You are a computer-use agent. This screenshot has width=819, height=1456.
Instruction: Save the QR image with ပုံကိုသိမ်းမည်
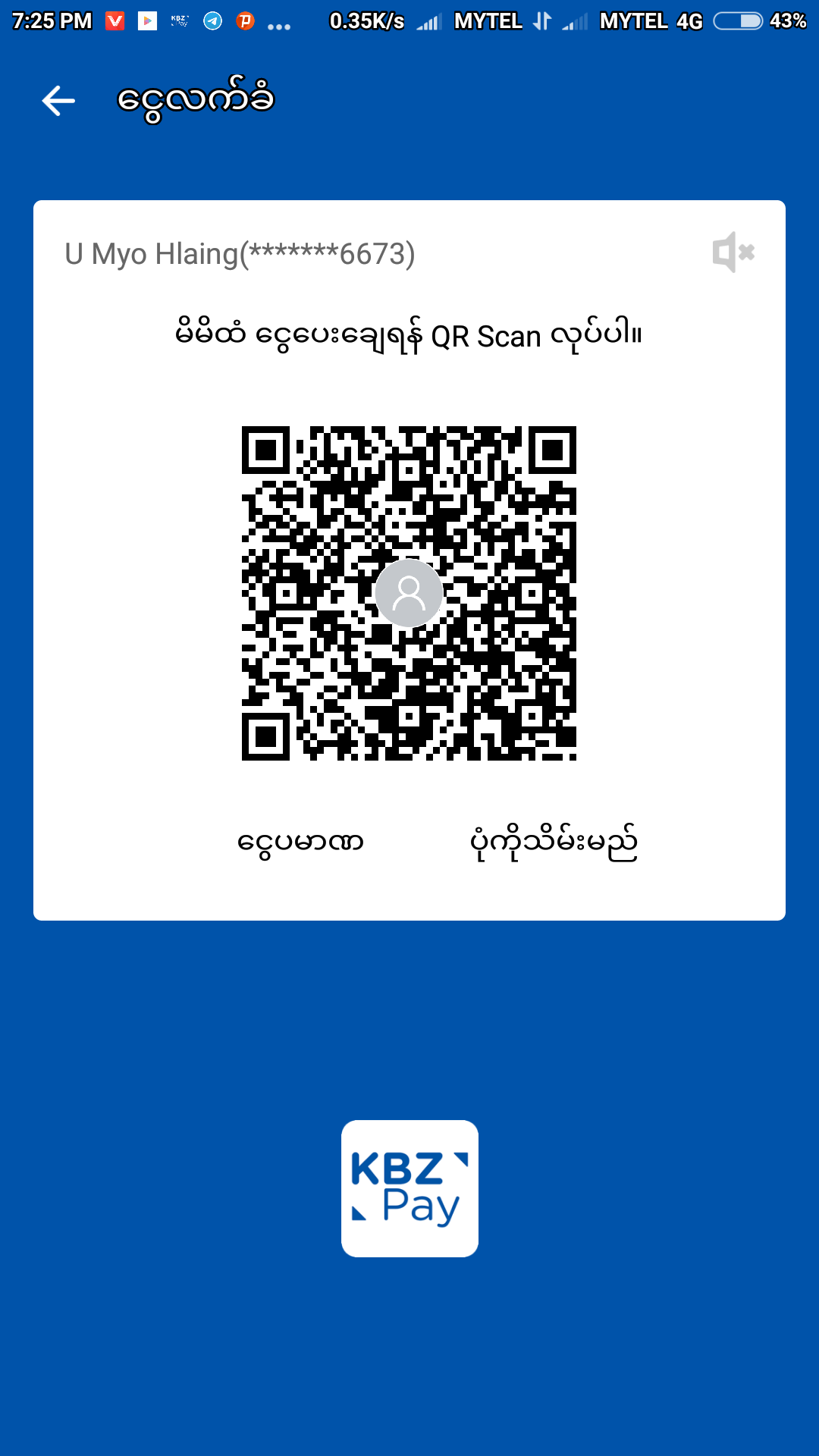point(554,843)
